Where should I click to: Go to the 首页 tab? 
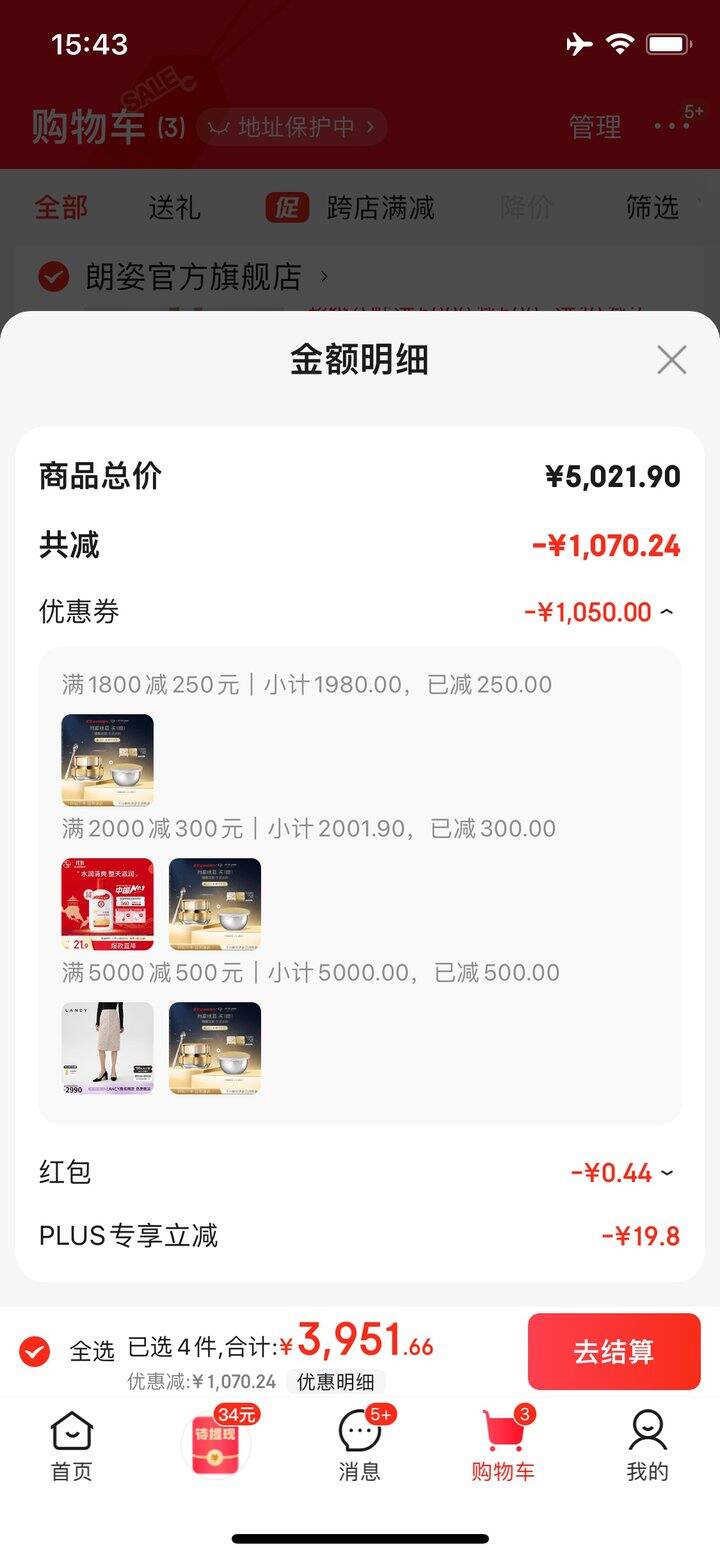(x=71, y=1445)
